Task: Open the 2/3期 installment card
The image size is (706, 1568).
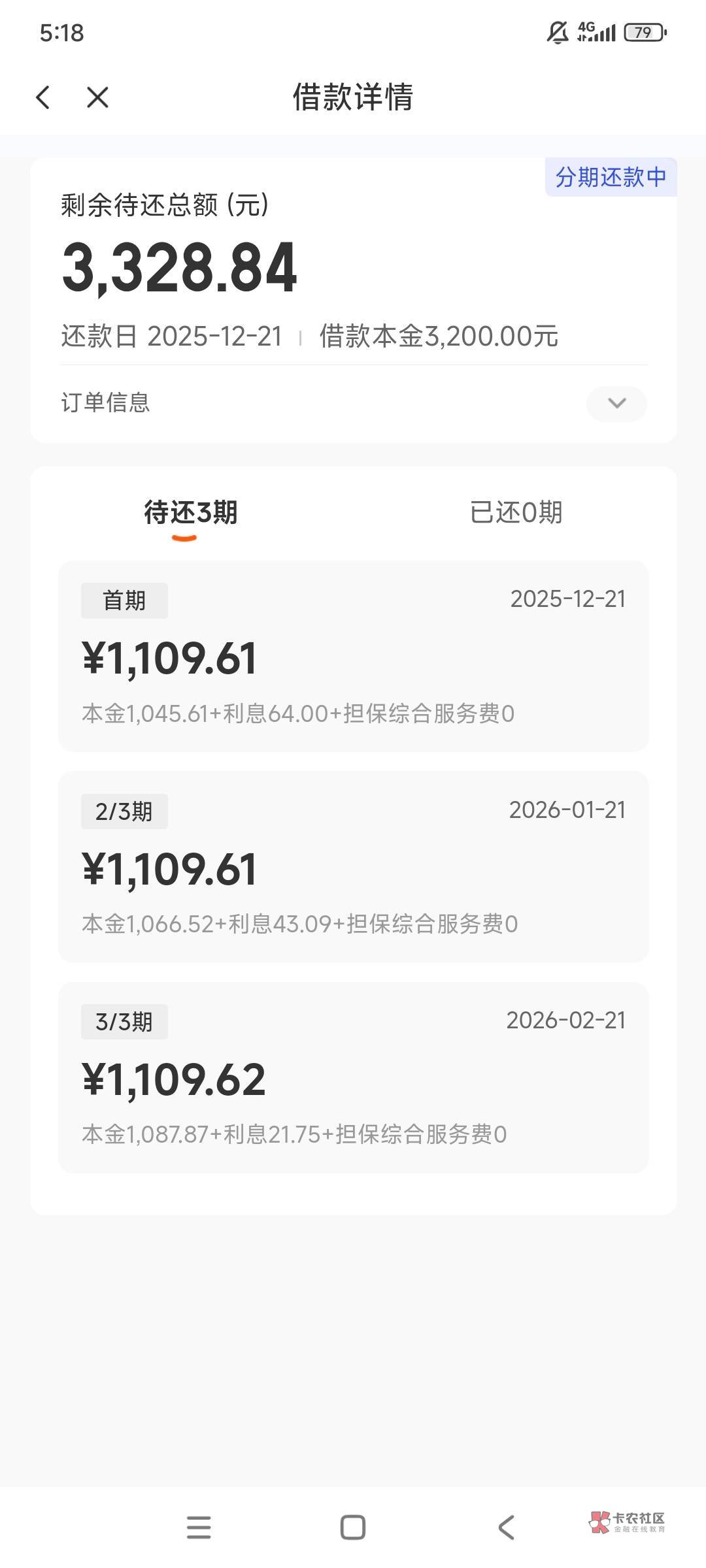Action: [353, 867]
